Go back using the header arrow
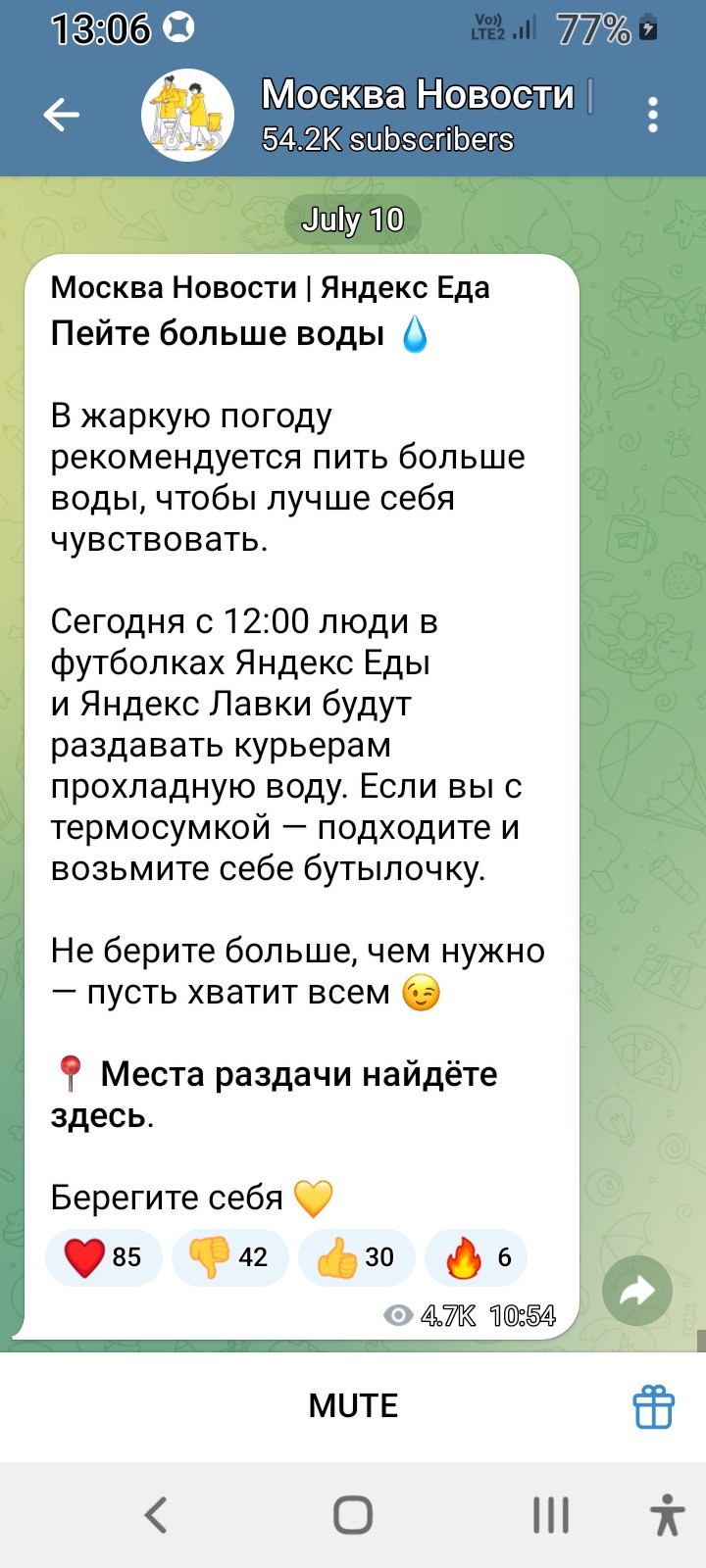Screen dimensions: 706x1568 (61, 116)
